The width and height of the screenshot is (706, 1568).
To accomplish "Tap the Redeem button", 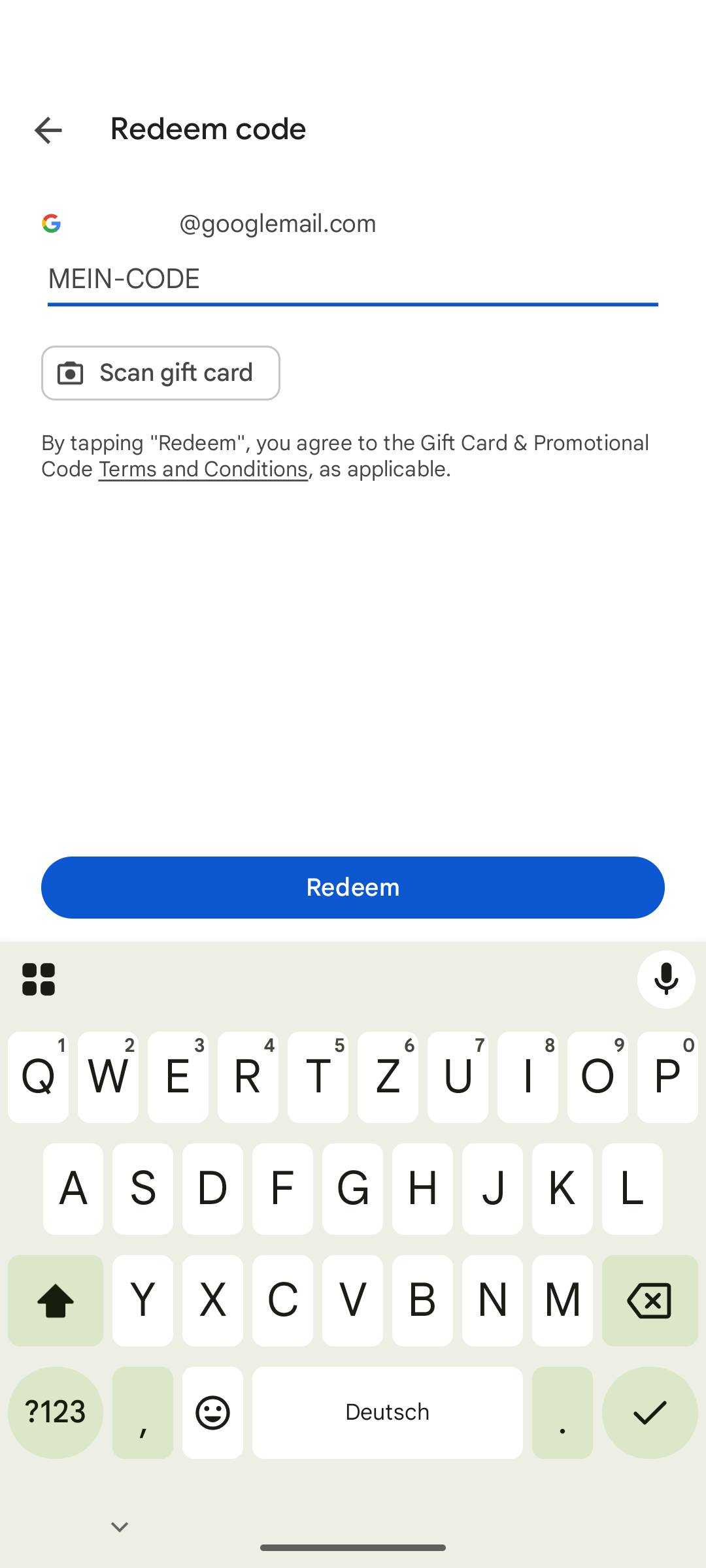I will [x=353, y=887].
